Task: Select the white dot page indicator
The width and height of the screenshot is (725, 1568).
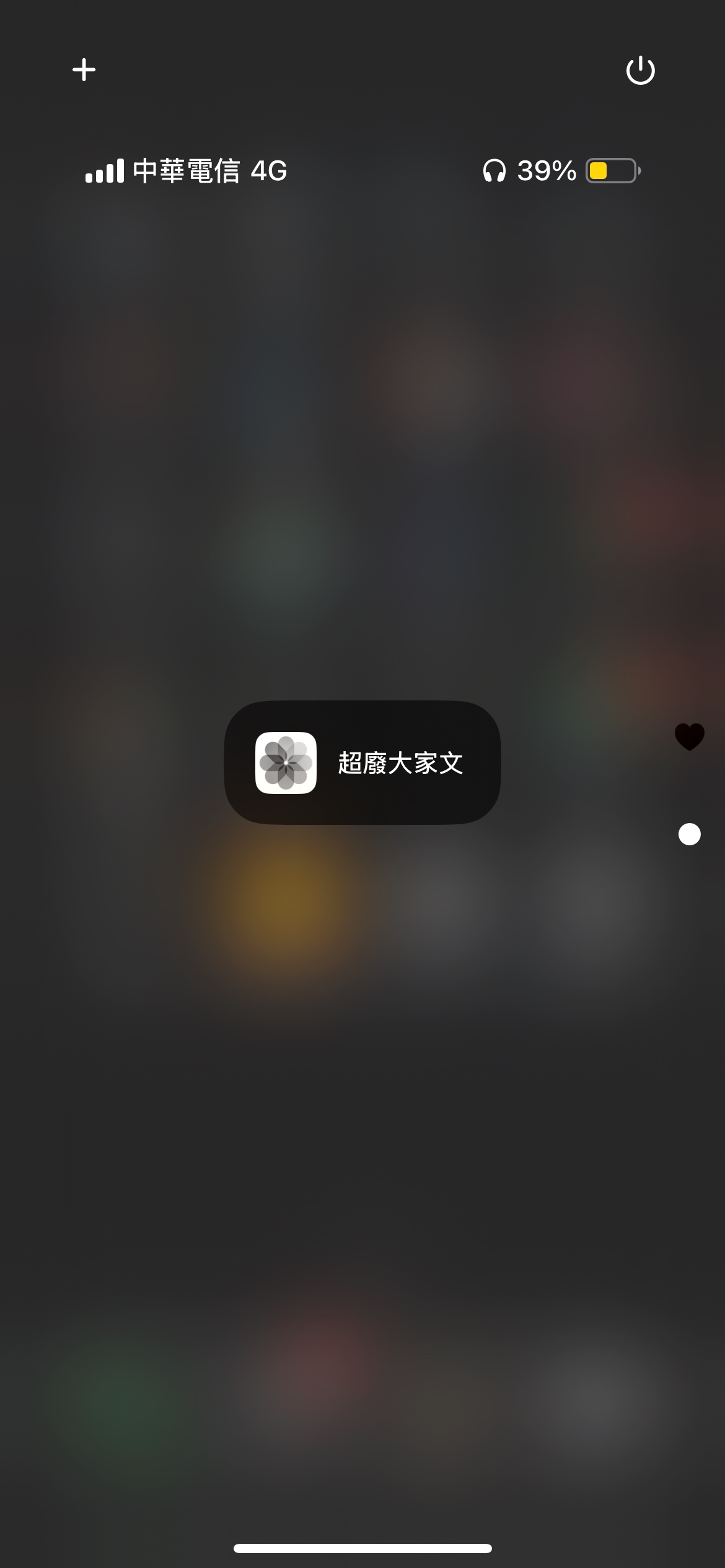Action: (x=689, y=834)
